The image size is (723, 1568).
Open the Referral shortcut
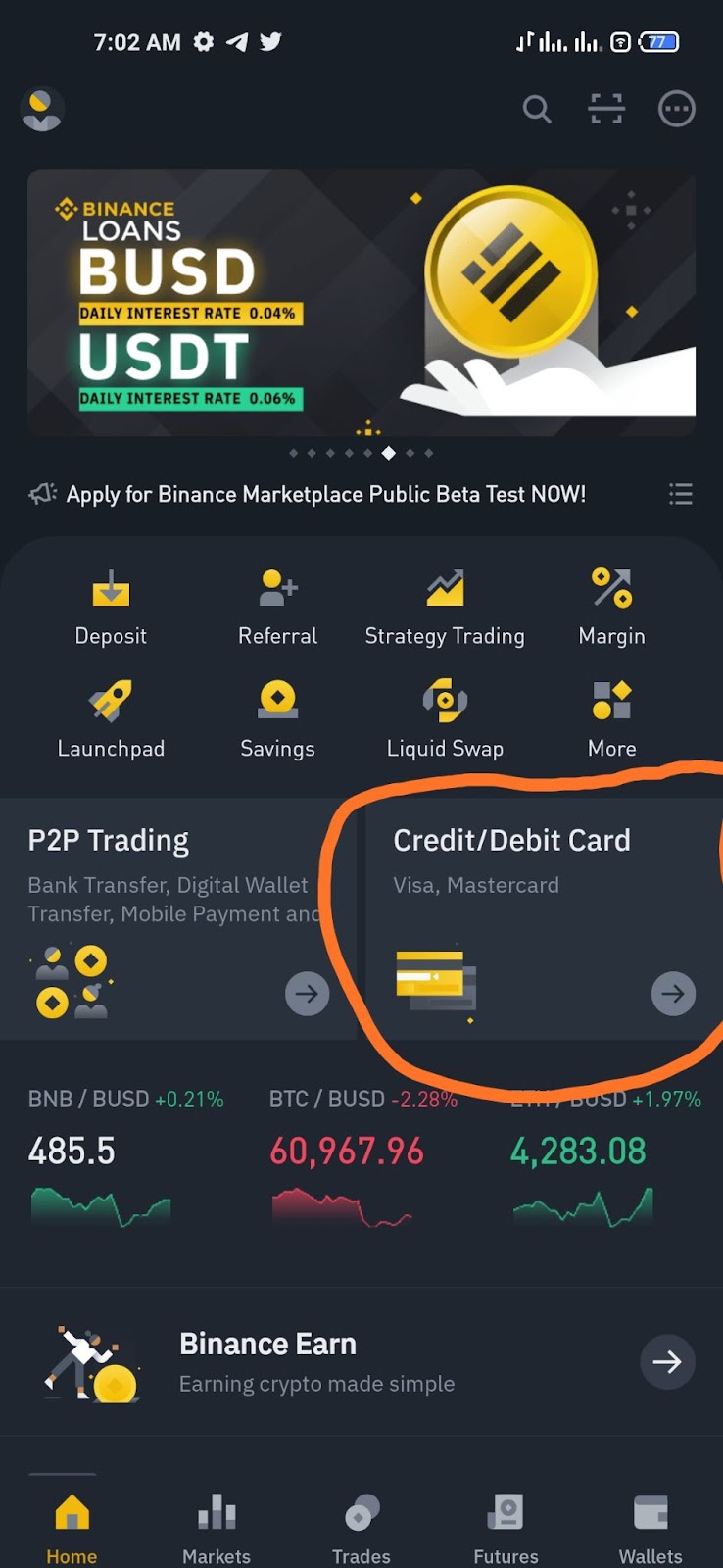[277, 608]
